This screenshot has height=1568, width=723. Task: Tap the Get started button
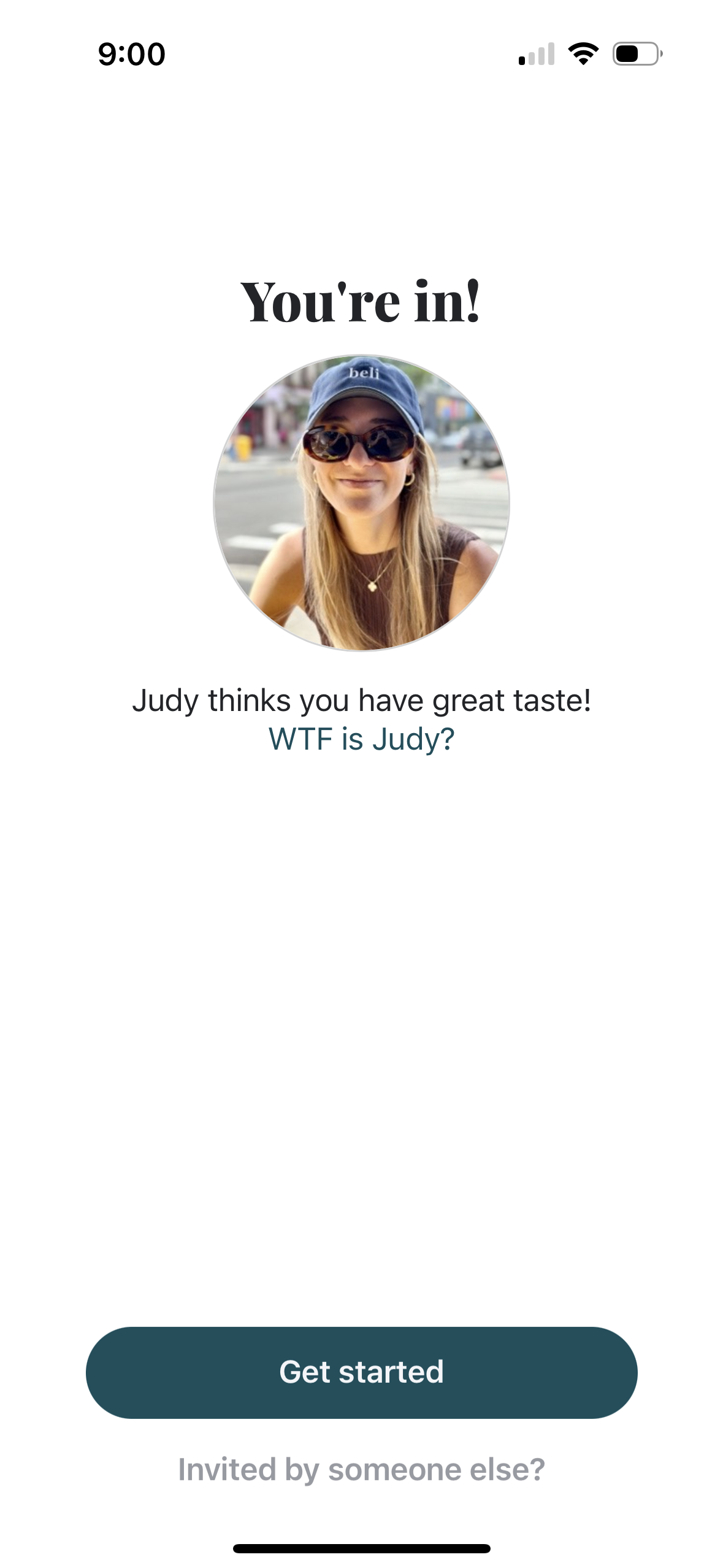361,1372
